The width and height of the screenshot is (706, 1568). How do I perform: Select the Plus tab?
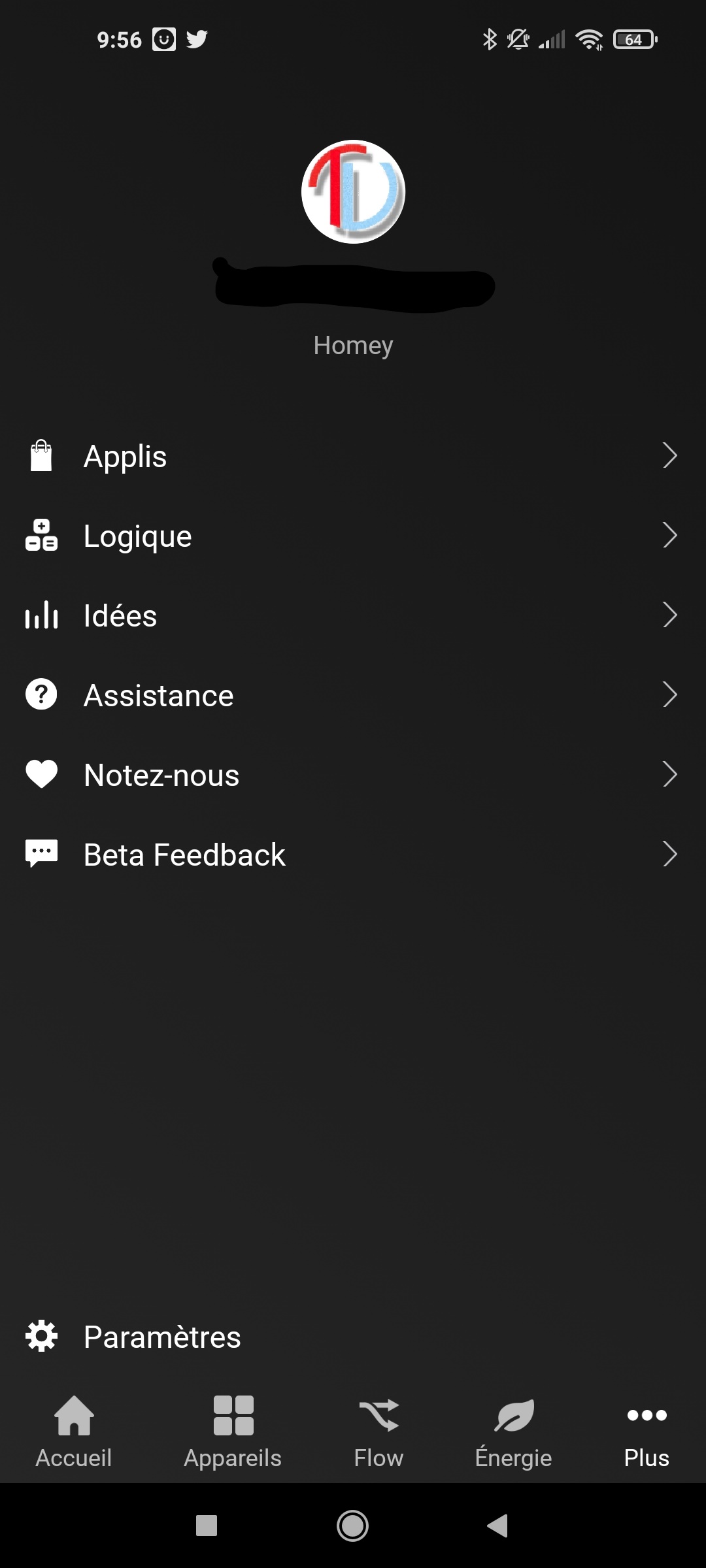tap(647, 1432)
